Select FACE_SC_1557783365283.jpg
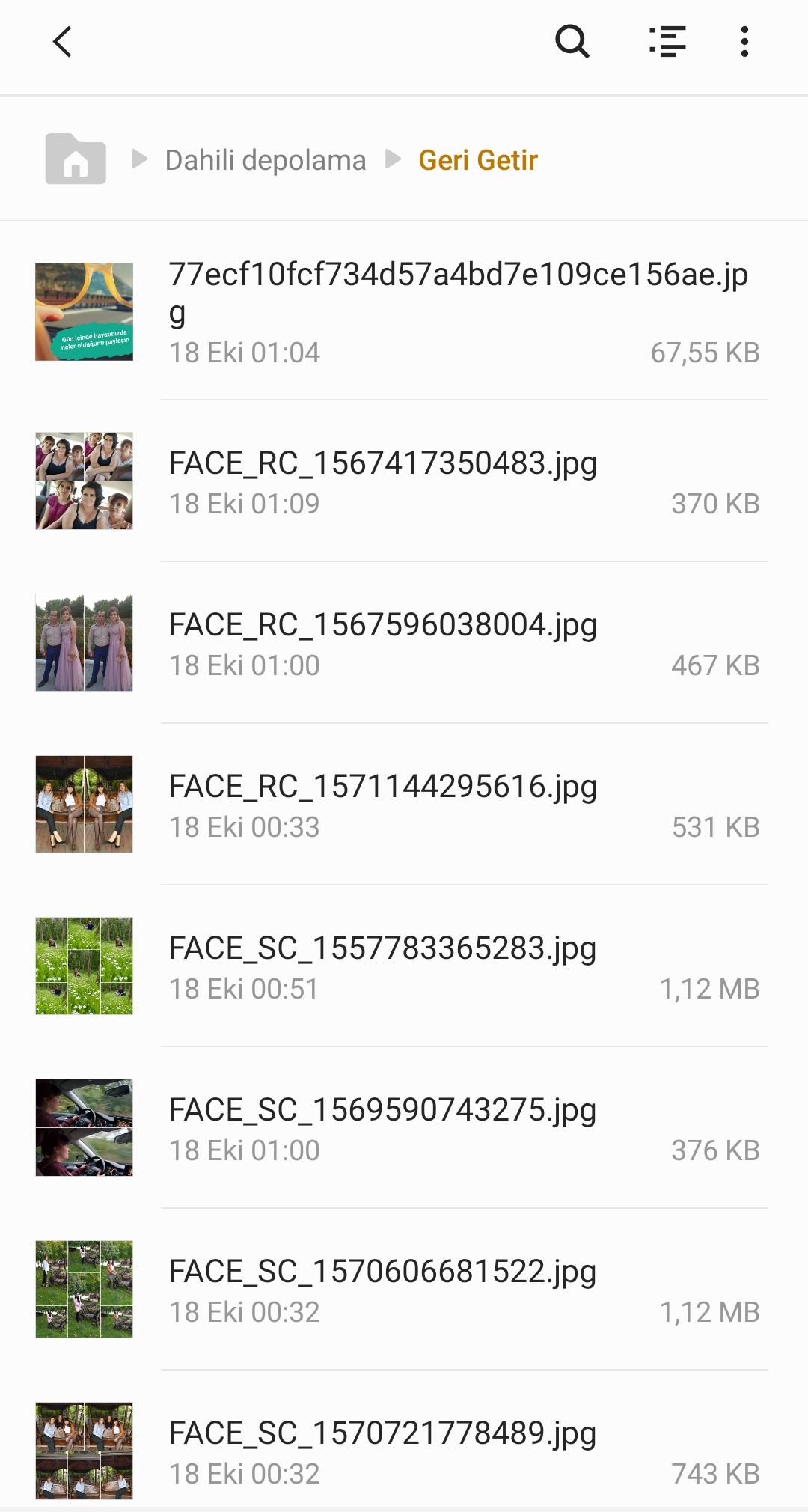The image size is (808, 1512). (x=383, y=948)
